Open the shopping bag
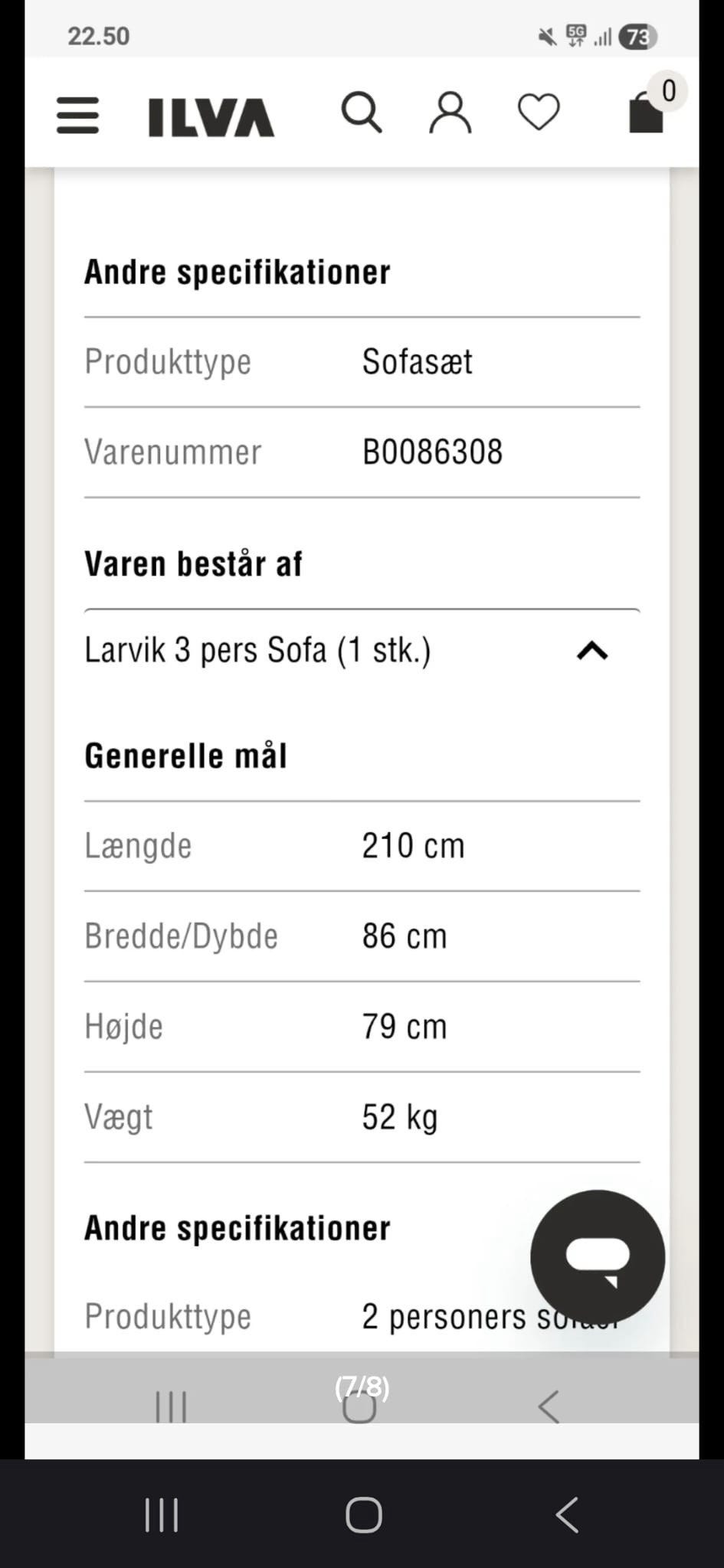Viewport: 724px width, 1568px height. click(x=646, y=113)
